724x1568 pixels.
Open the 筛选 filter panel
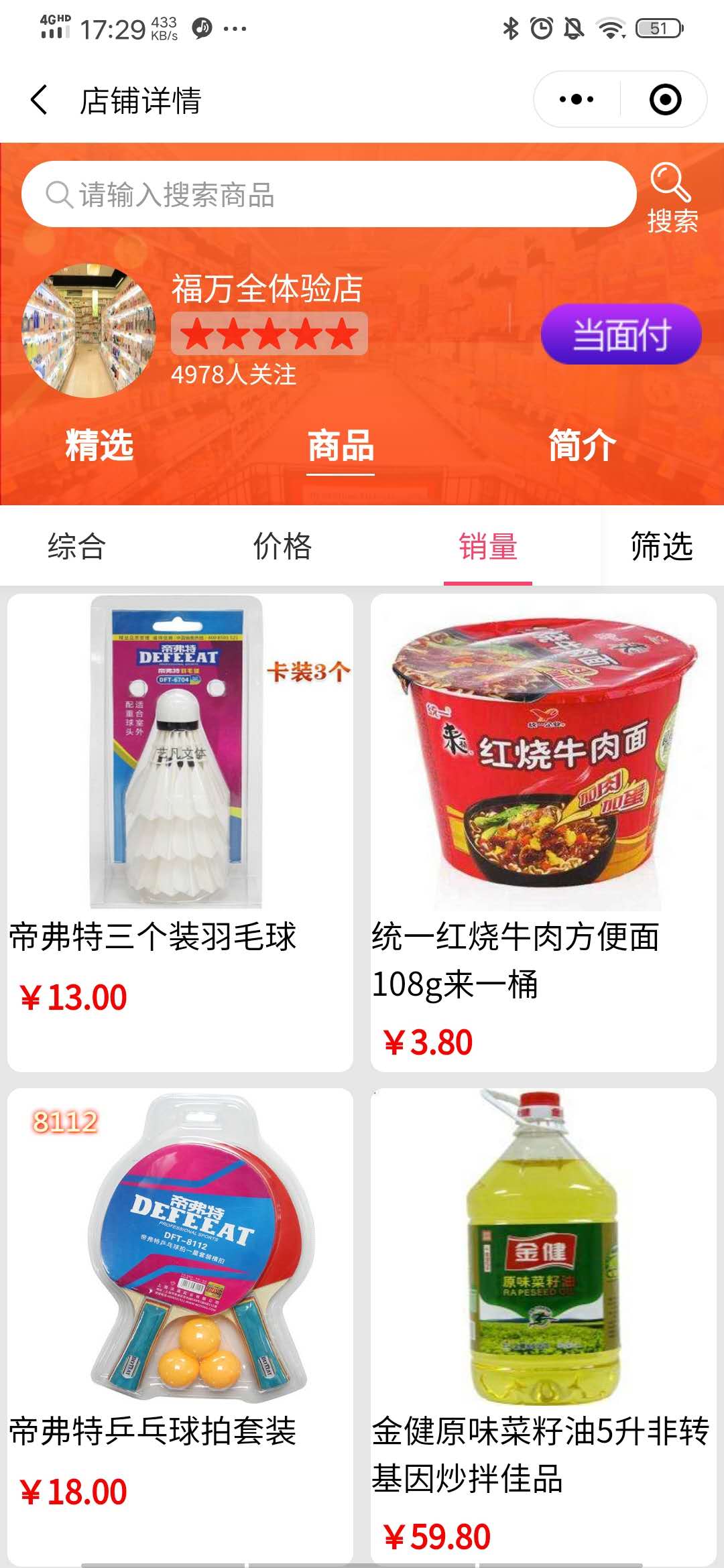tap(662, 546)
